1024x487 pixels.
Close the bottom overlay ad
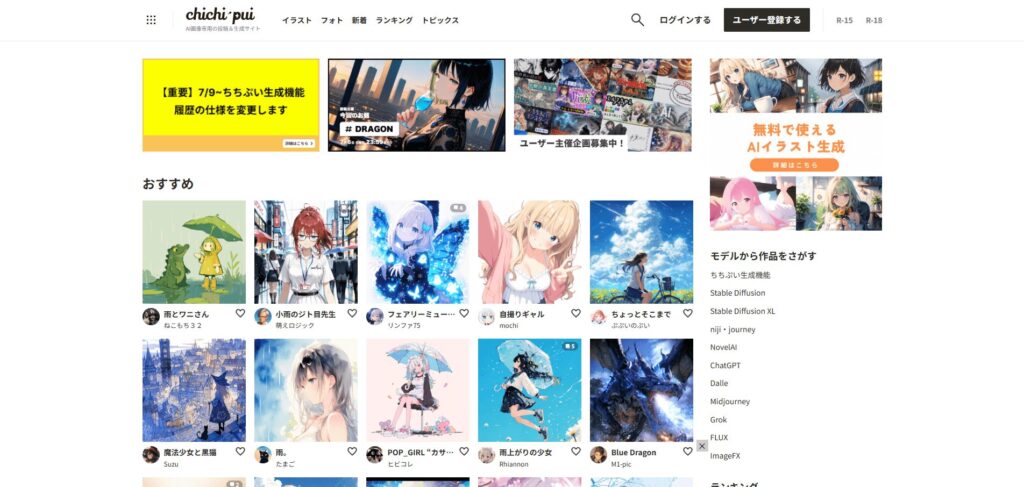[702, 446]
